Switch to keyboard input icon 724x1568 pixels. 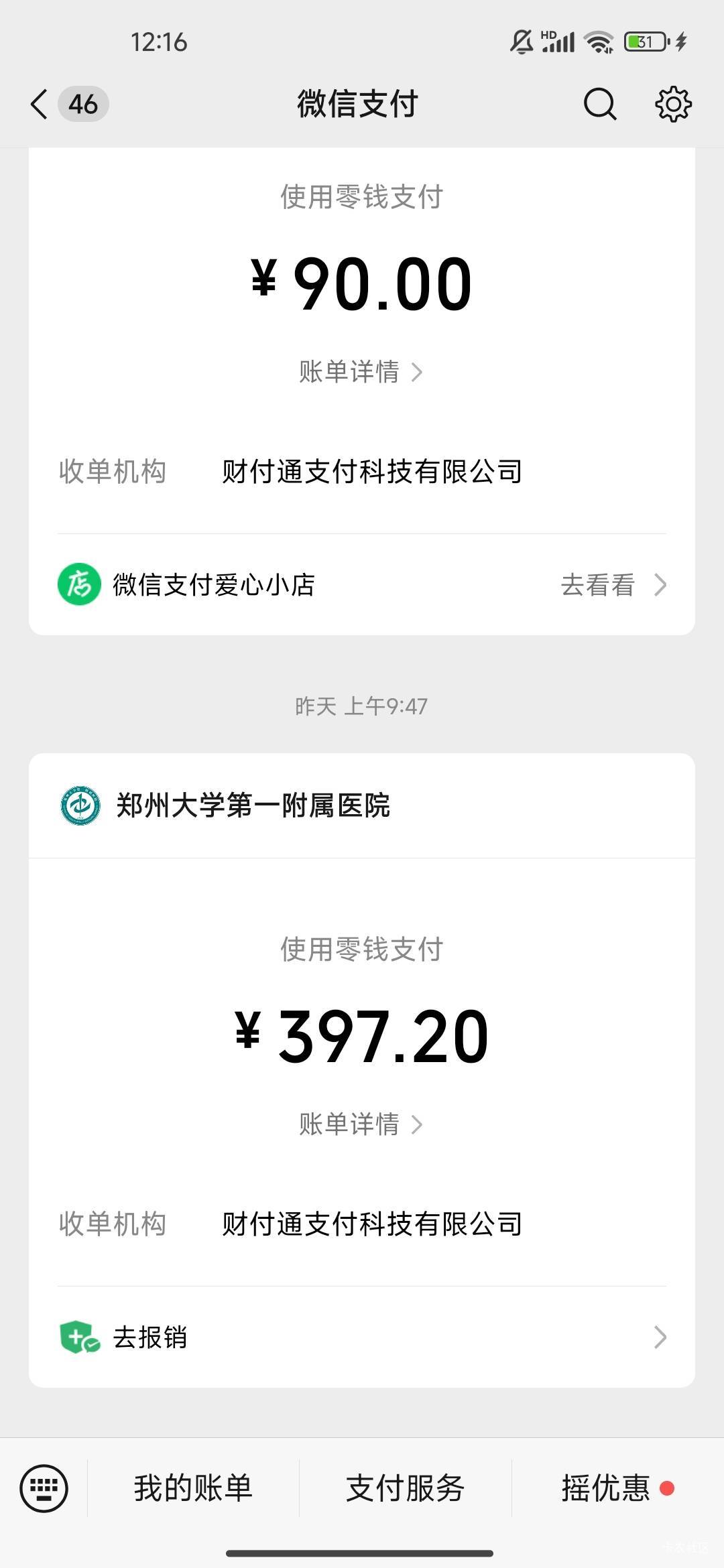44,1488
